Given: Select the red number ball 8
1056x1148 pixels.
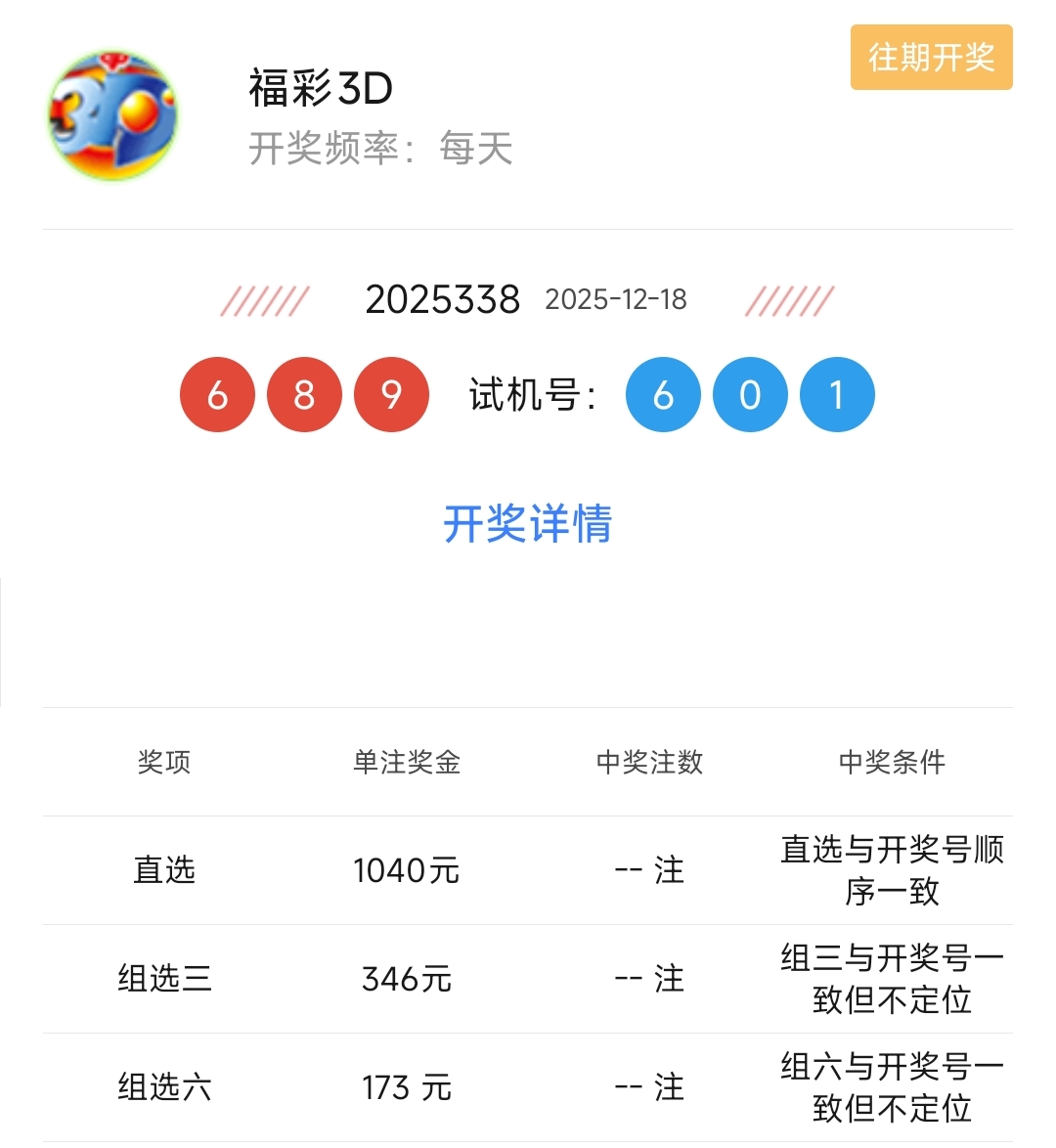Looking at the screenshot, I should coord(303,394).
